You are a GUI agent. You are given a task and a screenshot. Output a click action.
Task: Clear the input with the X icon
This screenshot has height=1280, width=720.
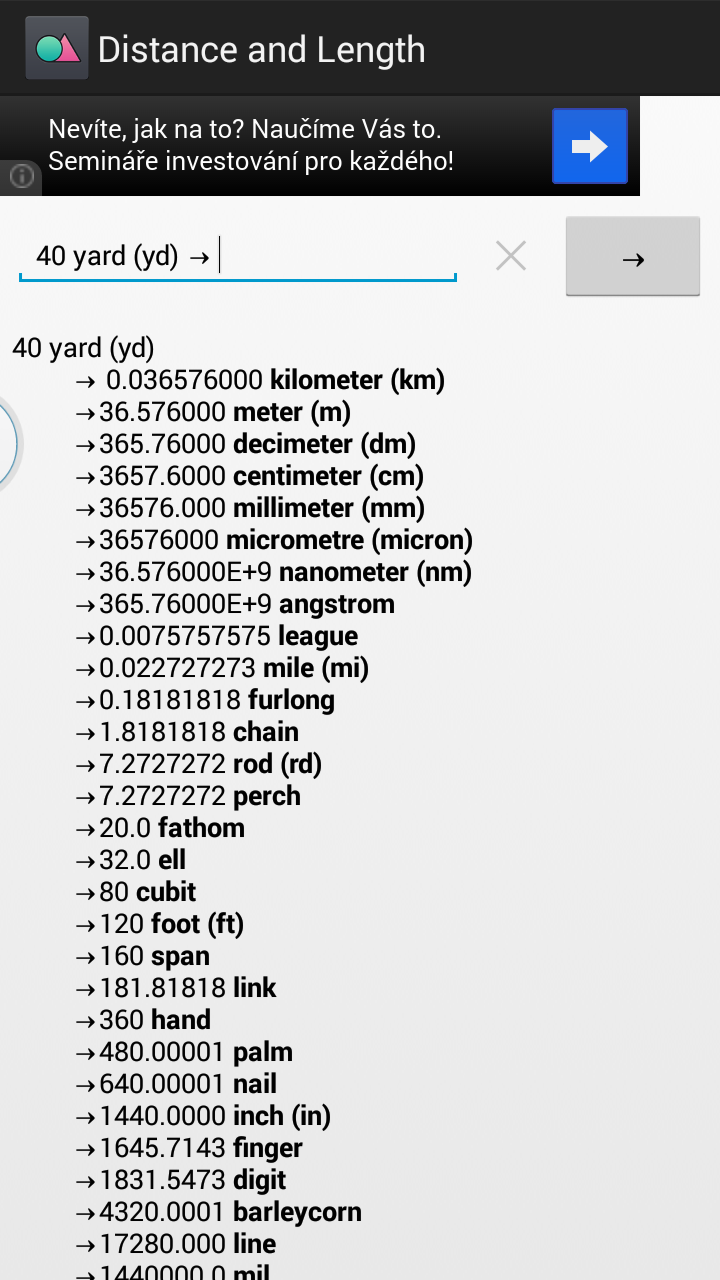[511, 257]
